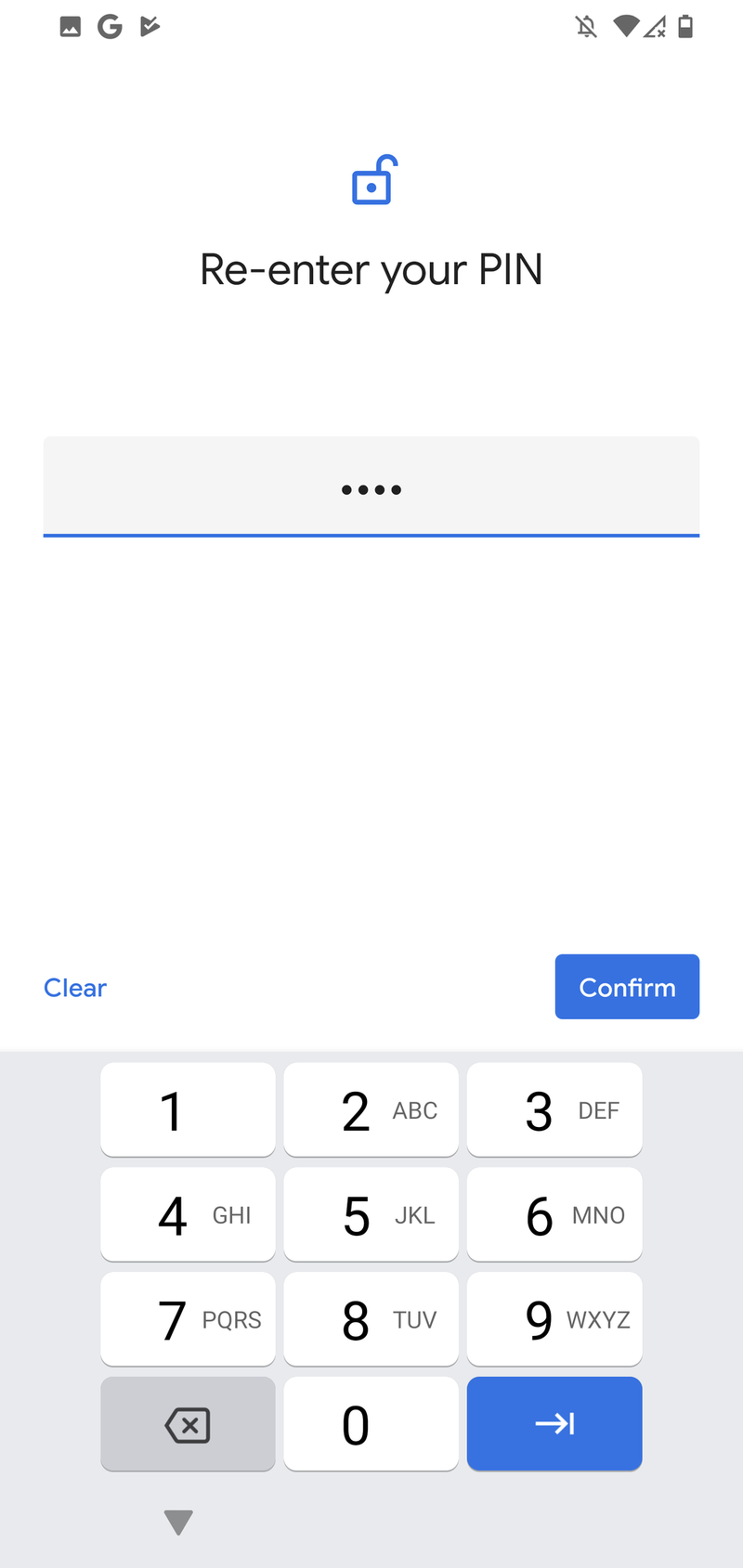Tap the battery indicator icon

tap(687, 26)
